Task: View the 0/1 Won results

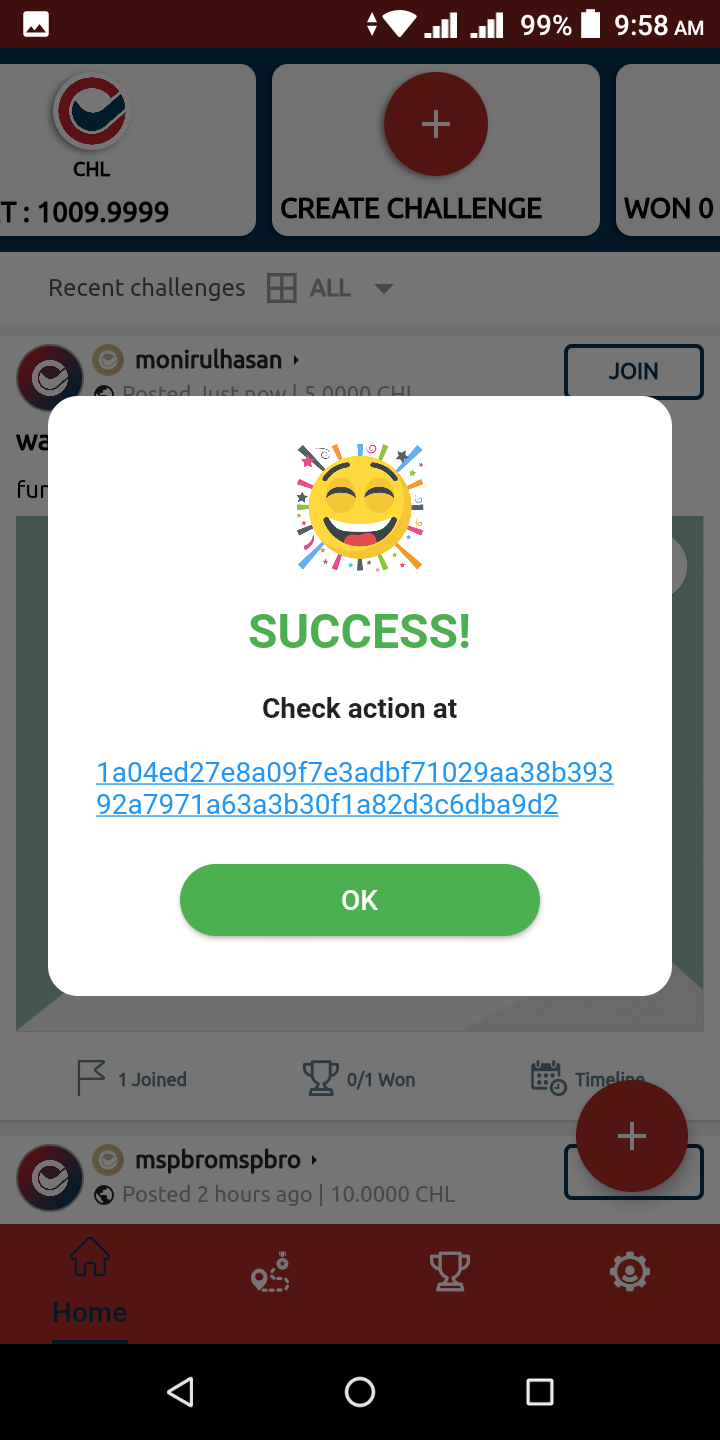Action: (x=359, y=1079)
